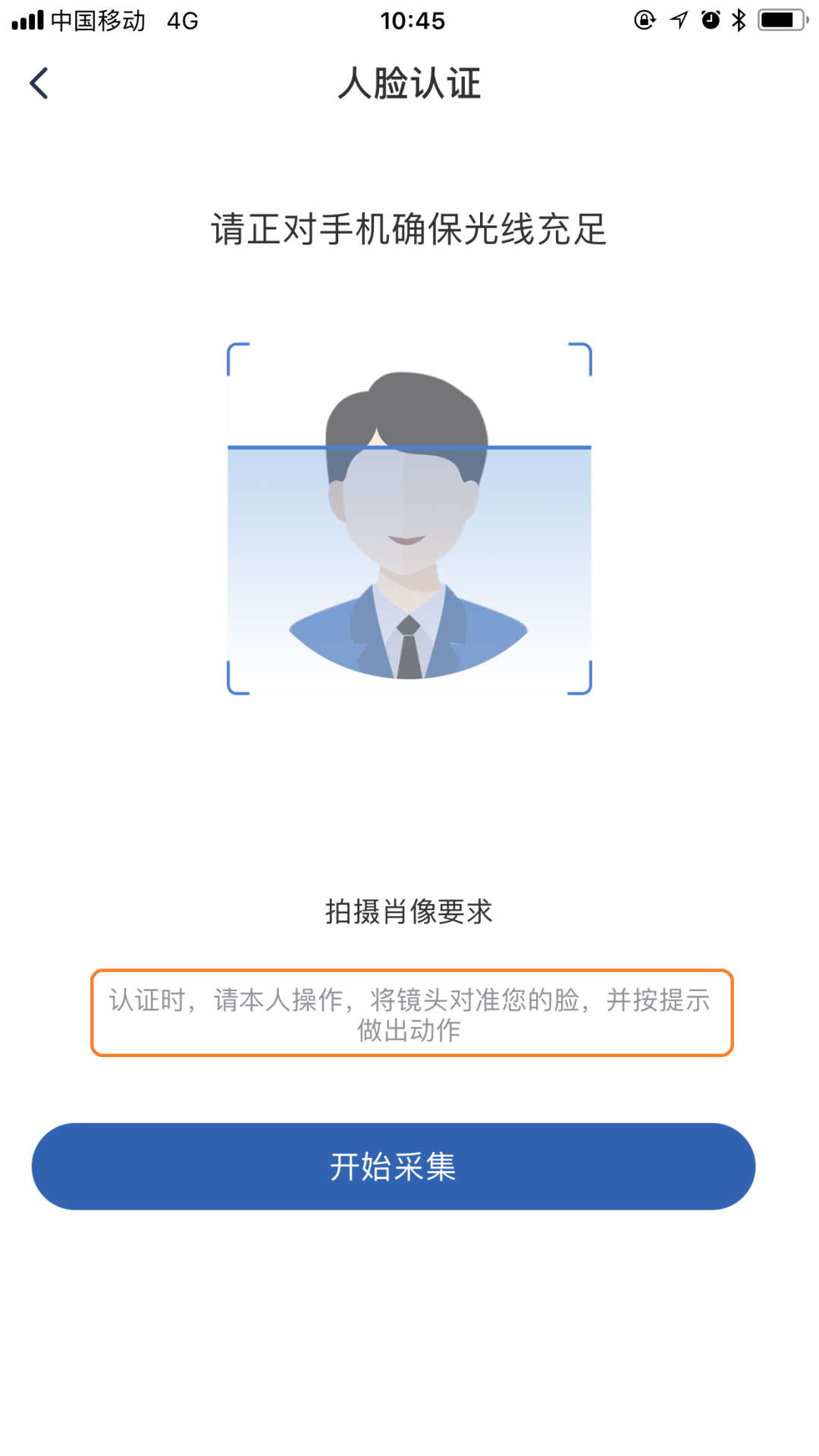The image size is (819, 1456).
Task: Go back from the 人脸认证 screen
Action: click(39, 83)
